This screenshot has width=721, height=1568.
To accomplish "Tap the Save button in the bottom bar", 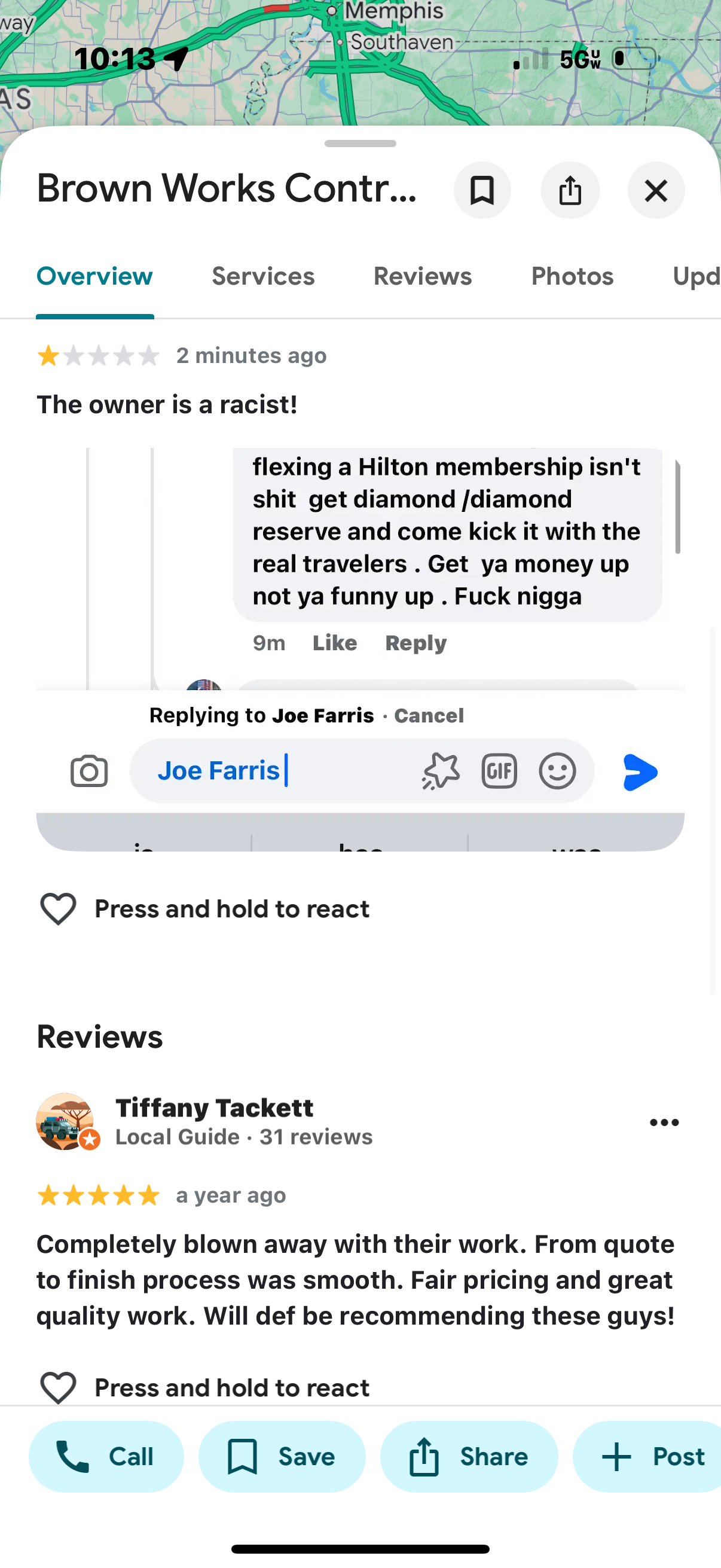I will [x=282, y=1457].
